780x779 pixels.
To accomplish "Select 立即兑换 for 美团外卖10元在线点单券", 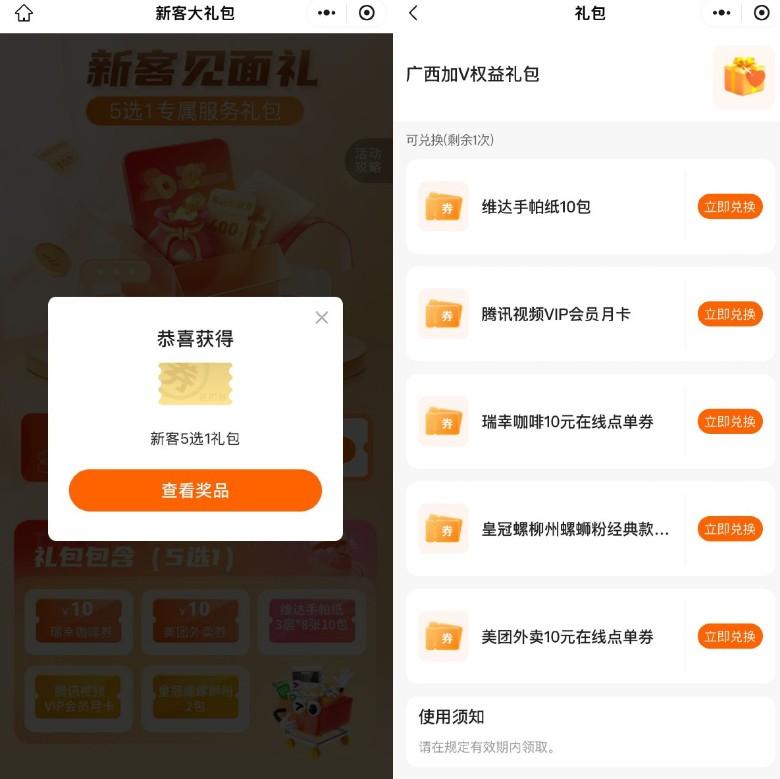I will (x=729, y=636).
